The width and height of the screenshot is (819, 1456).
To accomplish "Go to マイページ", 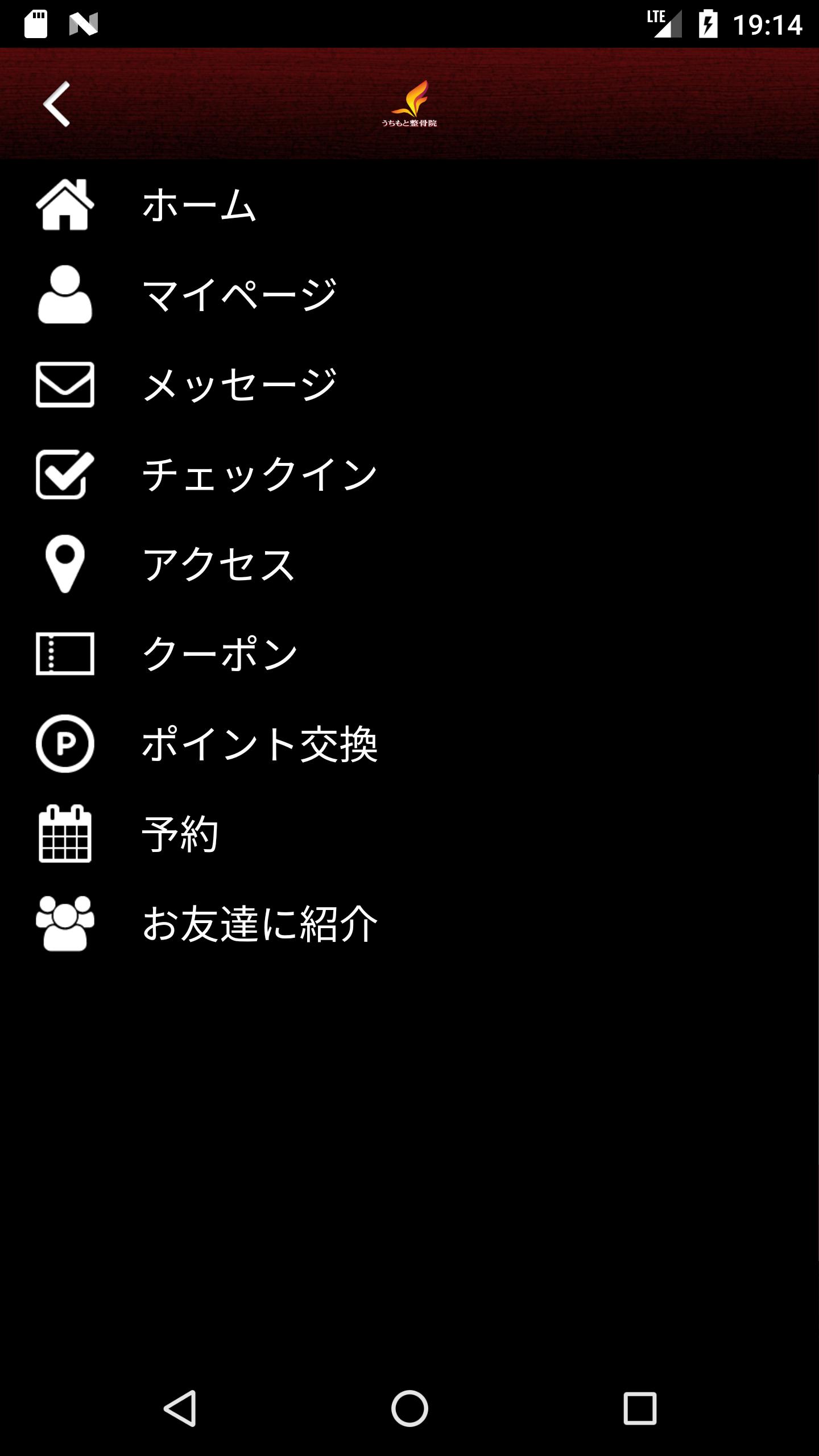I will (x=239, y=295).
